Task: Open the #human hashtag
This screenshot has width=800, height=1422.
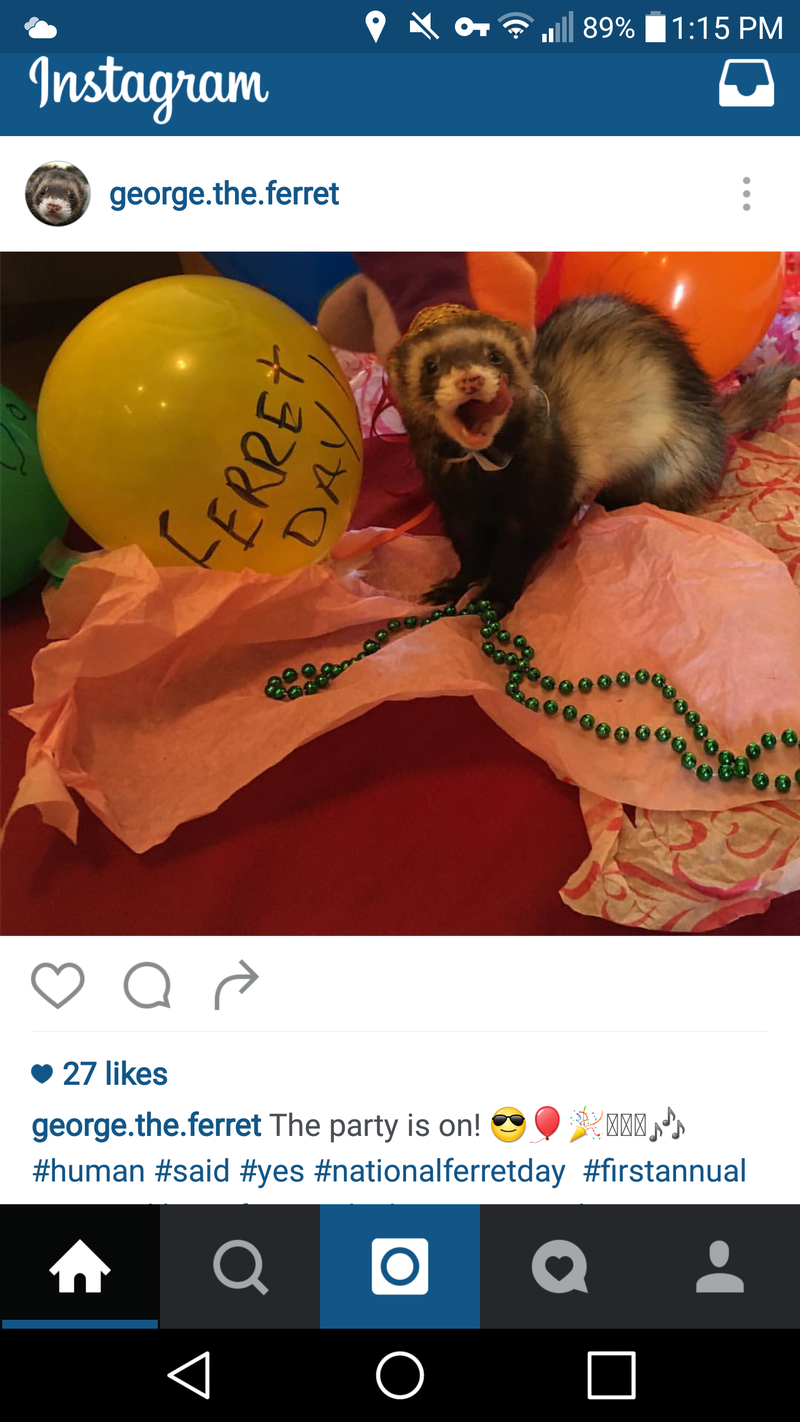Action: tap(88, 1171)
